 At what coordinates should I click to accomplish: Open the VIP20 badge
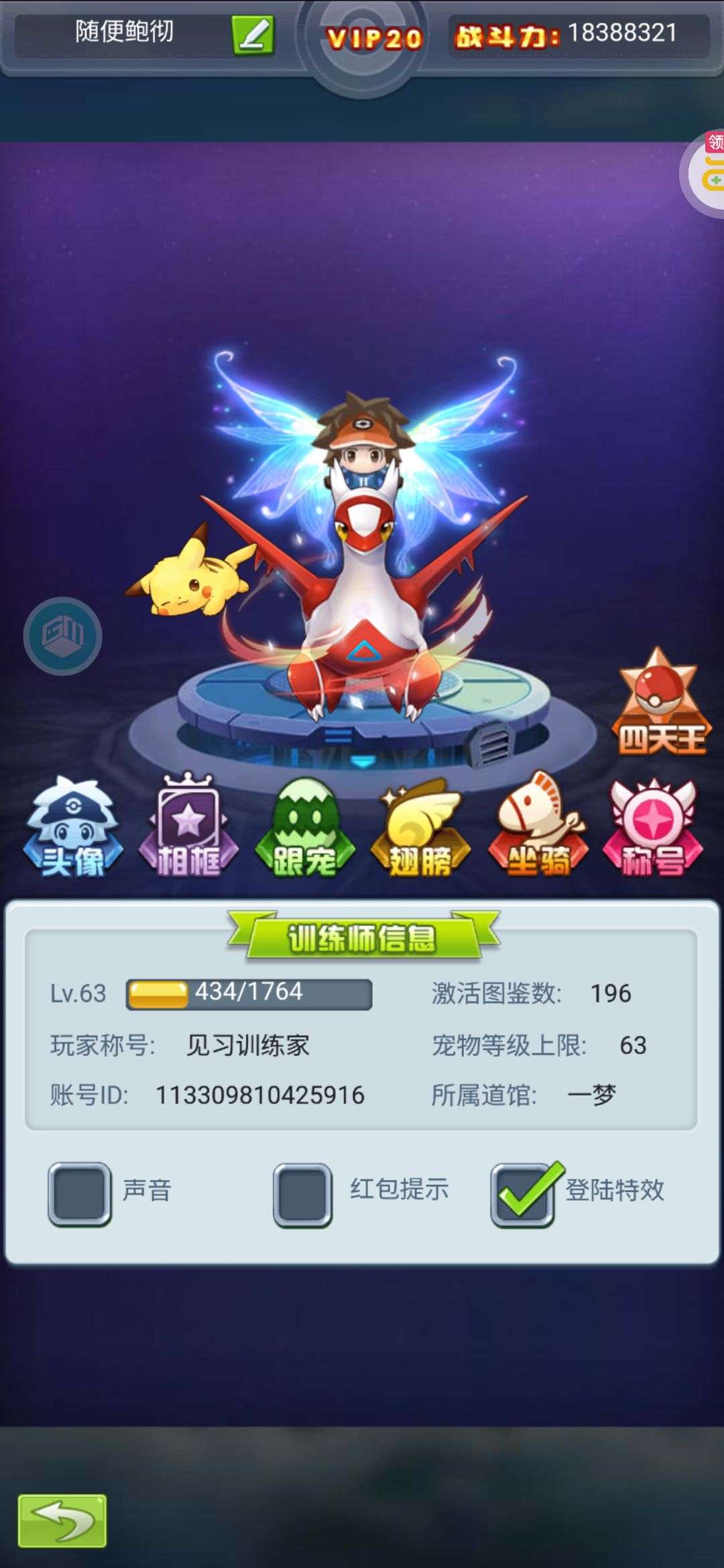pyautogui.click(x=374, y=39)
